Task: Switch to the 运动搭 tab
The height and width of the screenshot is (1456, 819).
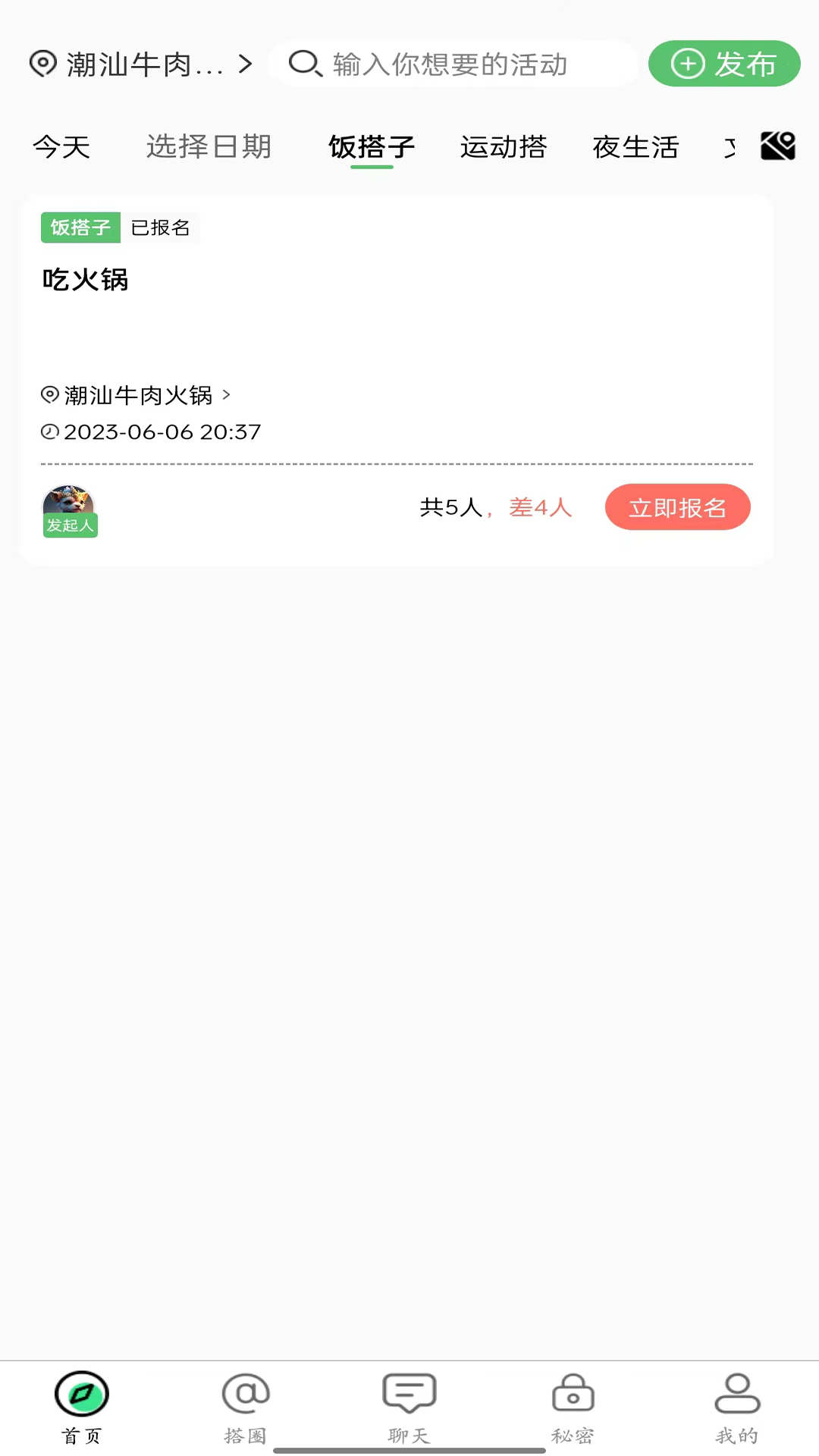Action: [x=505, y=147]
